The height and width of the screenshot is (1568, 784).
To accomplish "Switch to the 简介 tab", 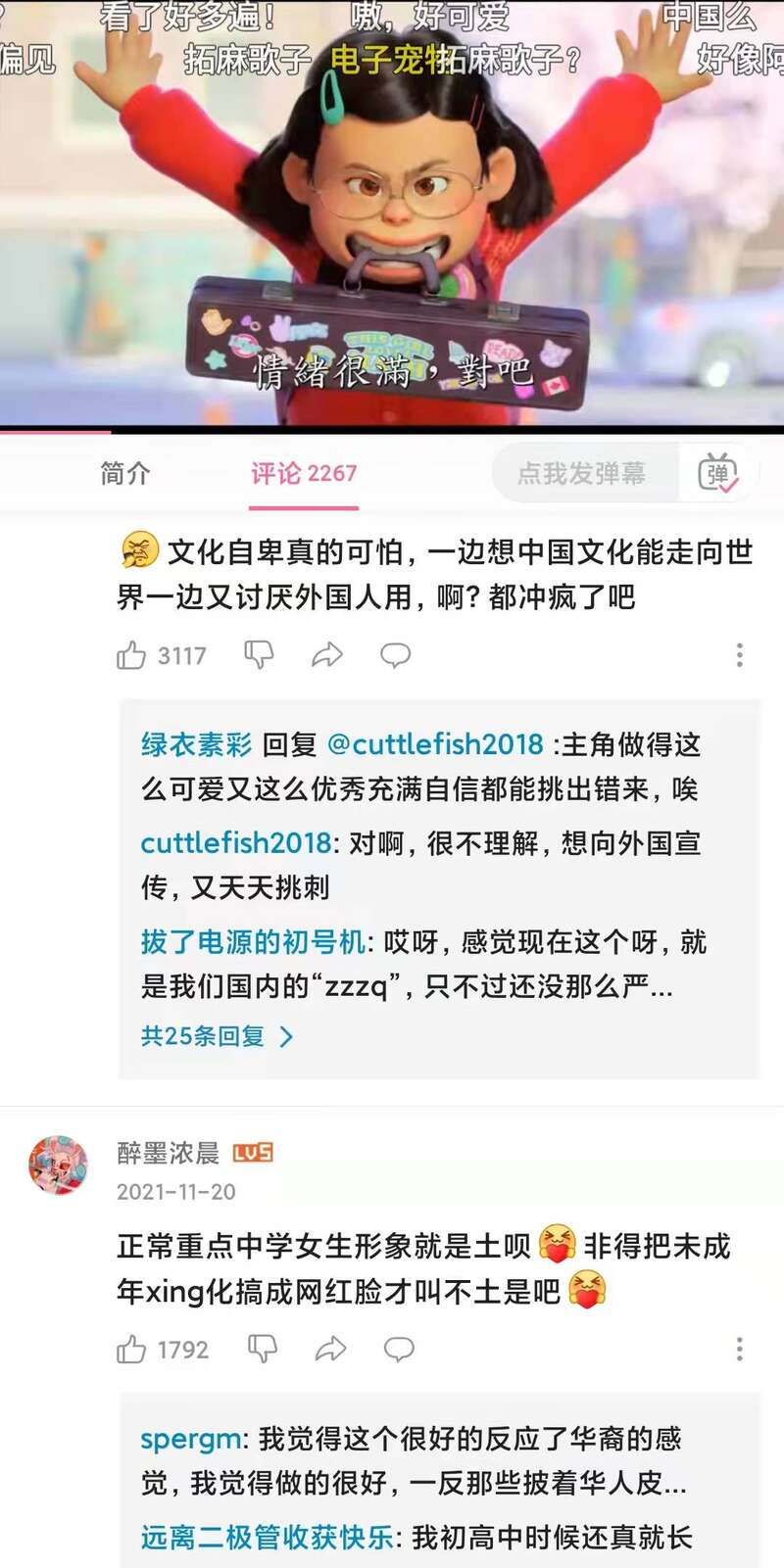I will click(x=125, y=474).
